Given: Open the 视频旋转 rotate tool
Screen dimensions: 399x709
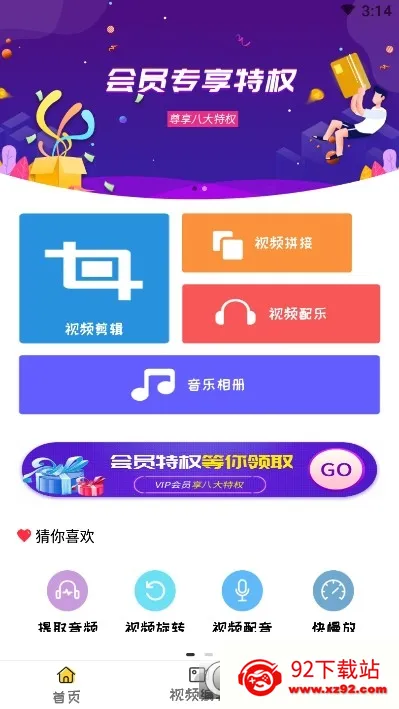Looking at the screenshot, I should (x=155, y=601).
